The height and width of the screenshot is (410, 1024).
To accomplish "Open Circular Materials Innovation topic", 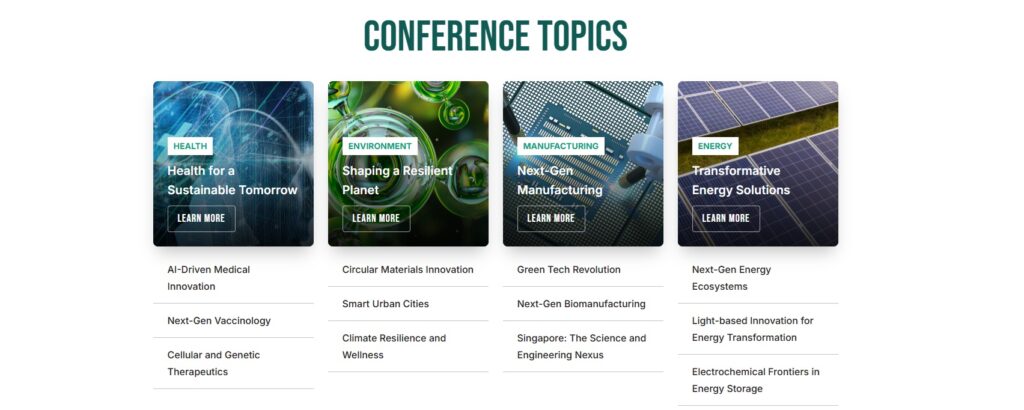I will pyautogui.click(x=408, y=270).
